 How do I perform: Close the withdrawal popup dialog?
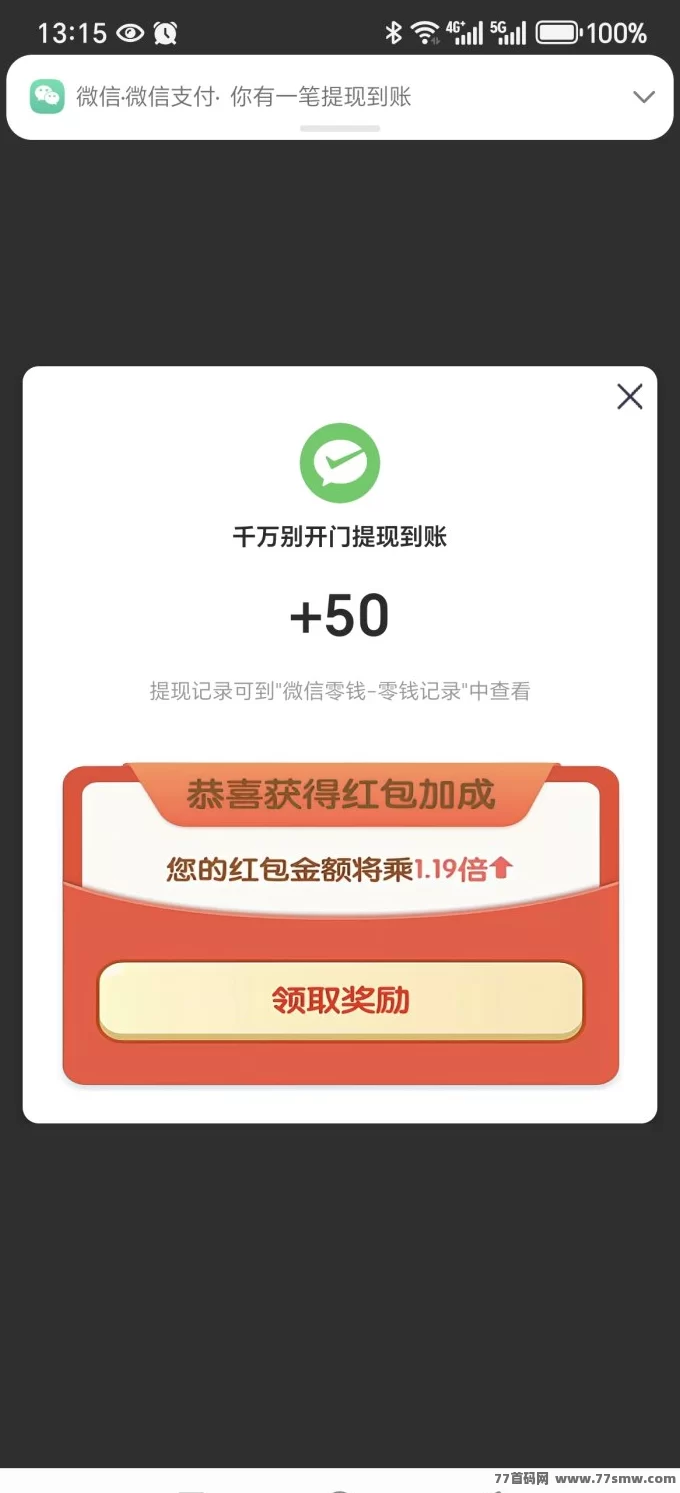click(x=630, y=397)
